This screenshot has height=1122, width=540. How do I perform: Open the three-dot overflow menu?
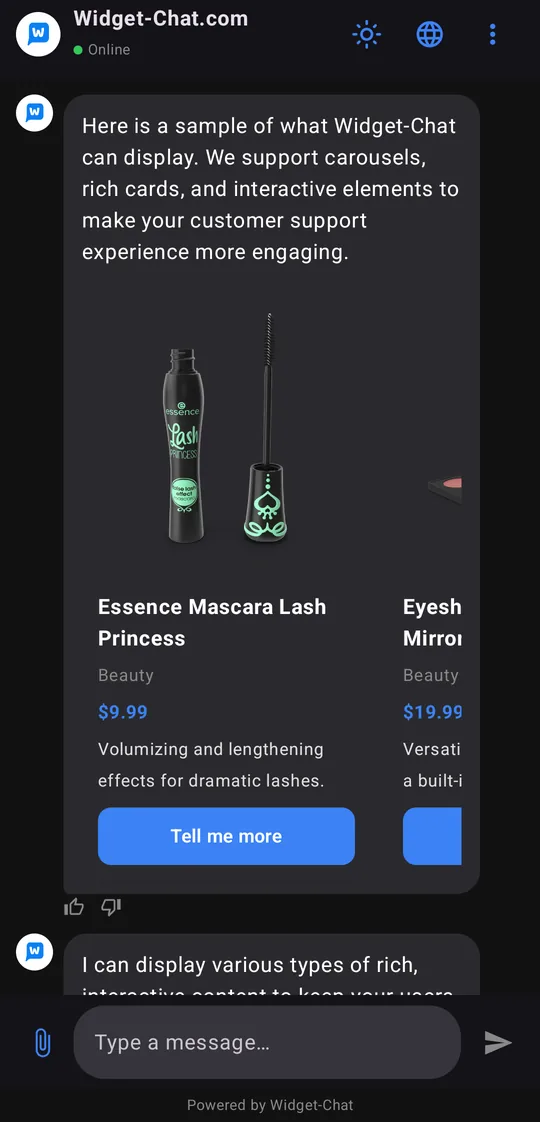click(493, 34)
